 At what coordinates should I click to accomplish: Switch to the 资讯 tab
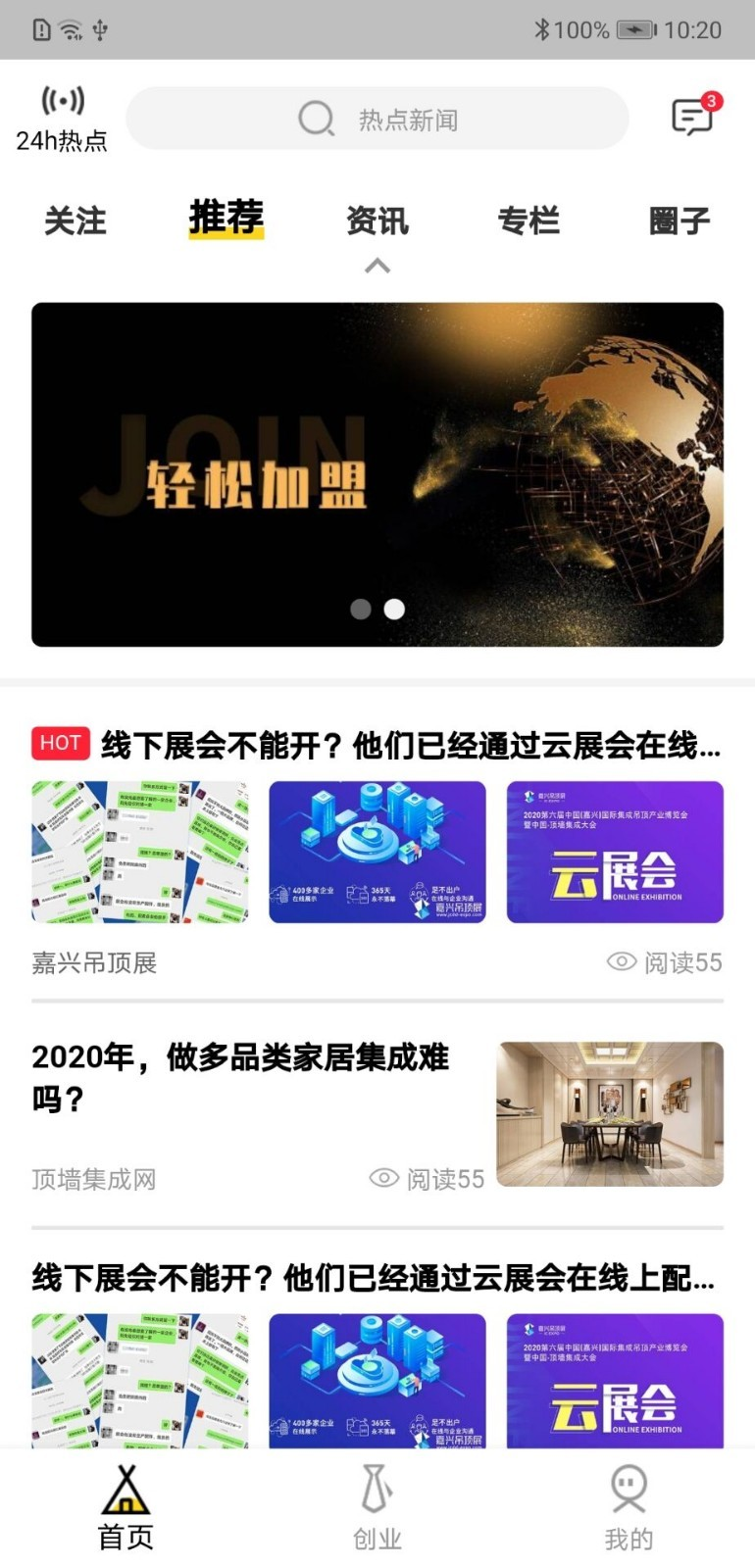377,220
